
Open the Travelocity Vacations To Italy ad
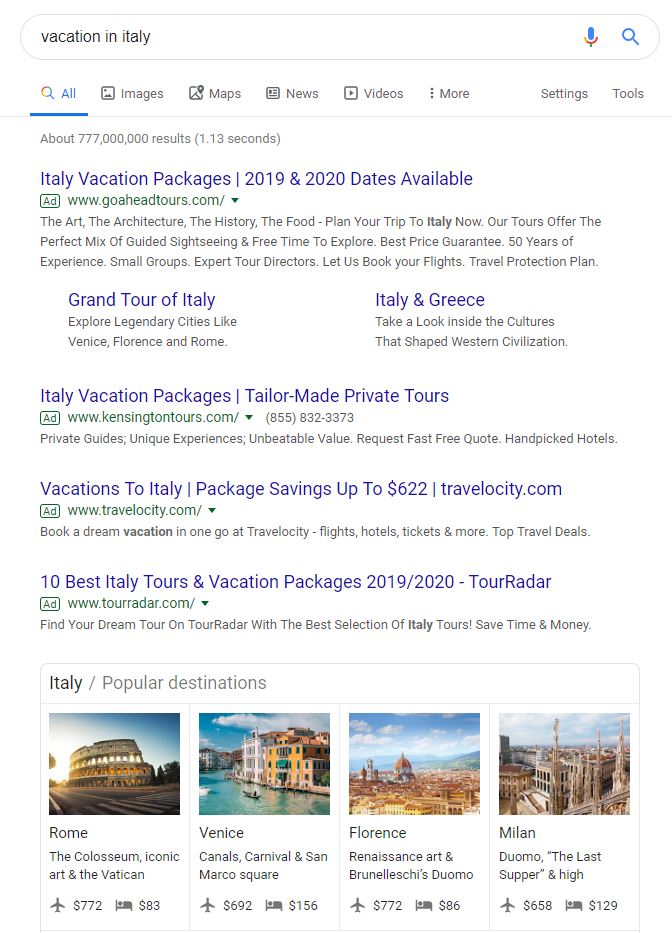(301, 489)
